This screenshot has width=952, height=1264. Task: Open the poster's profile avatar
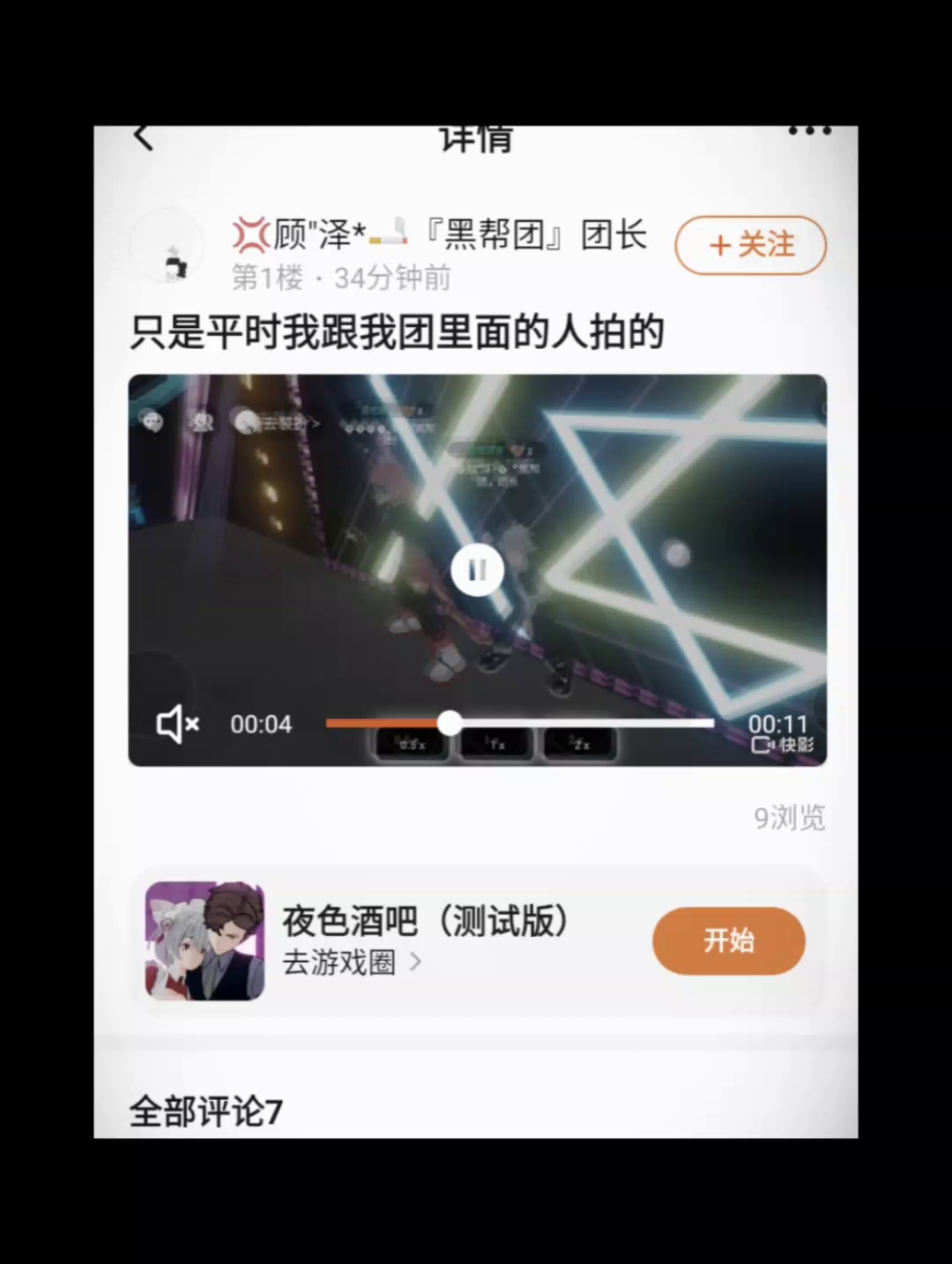coord(169,248)
